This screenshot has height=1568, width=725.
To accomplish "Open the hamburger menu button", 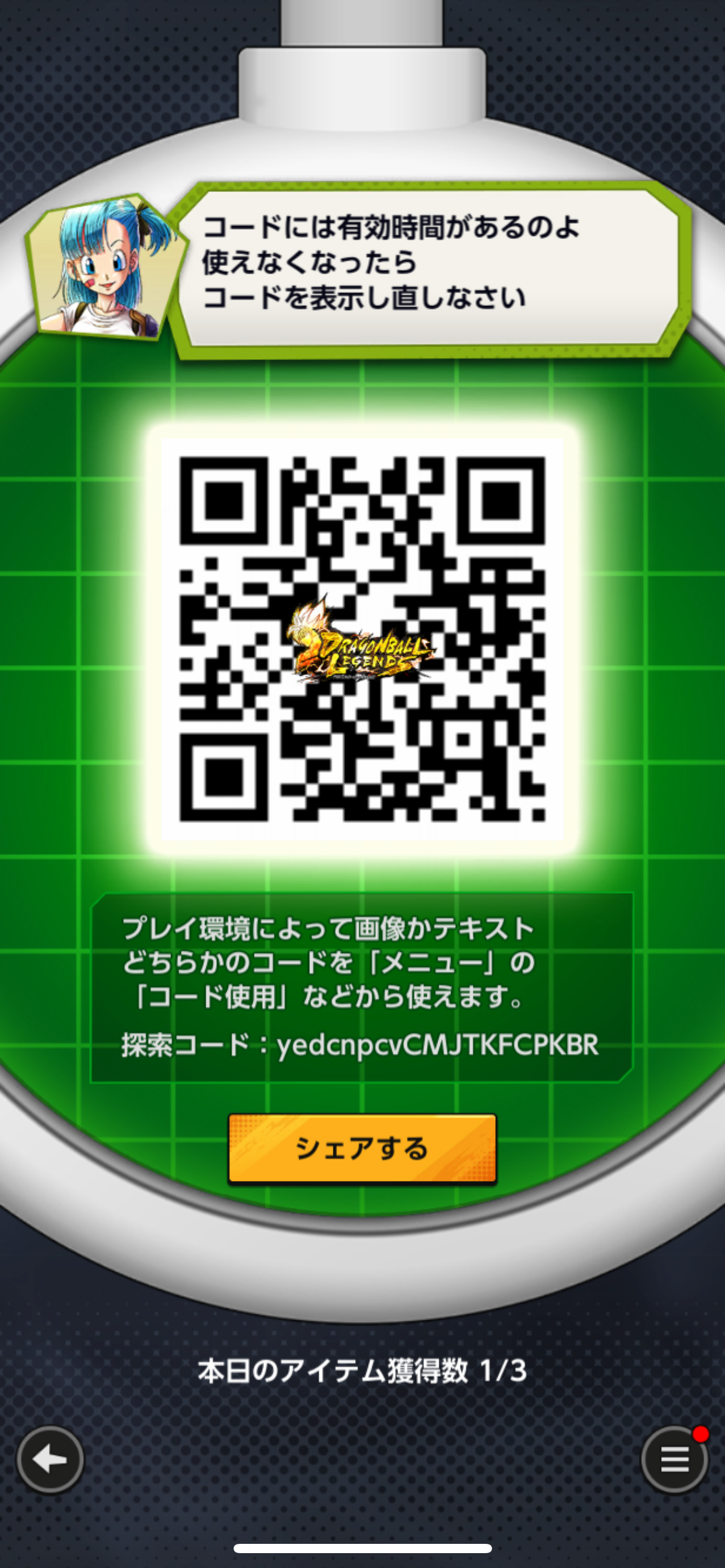I will click(675, 1460).
